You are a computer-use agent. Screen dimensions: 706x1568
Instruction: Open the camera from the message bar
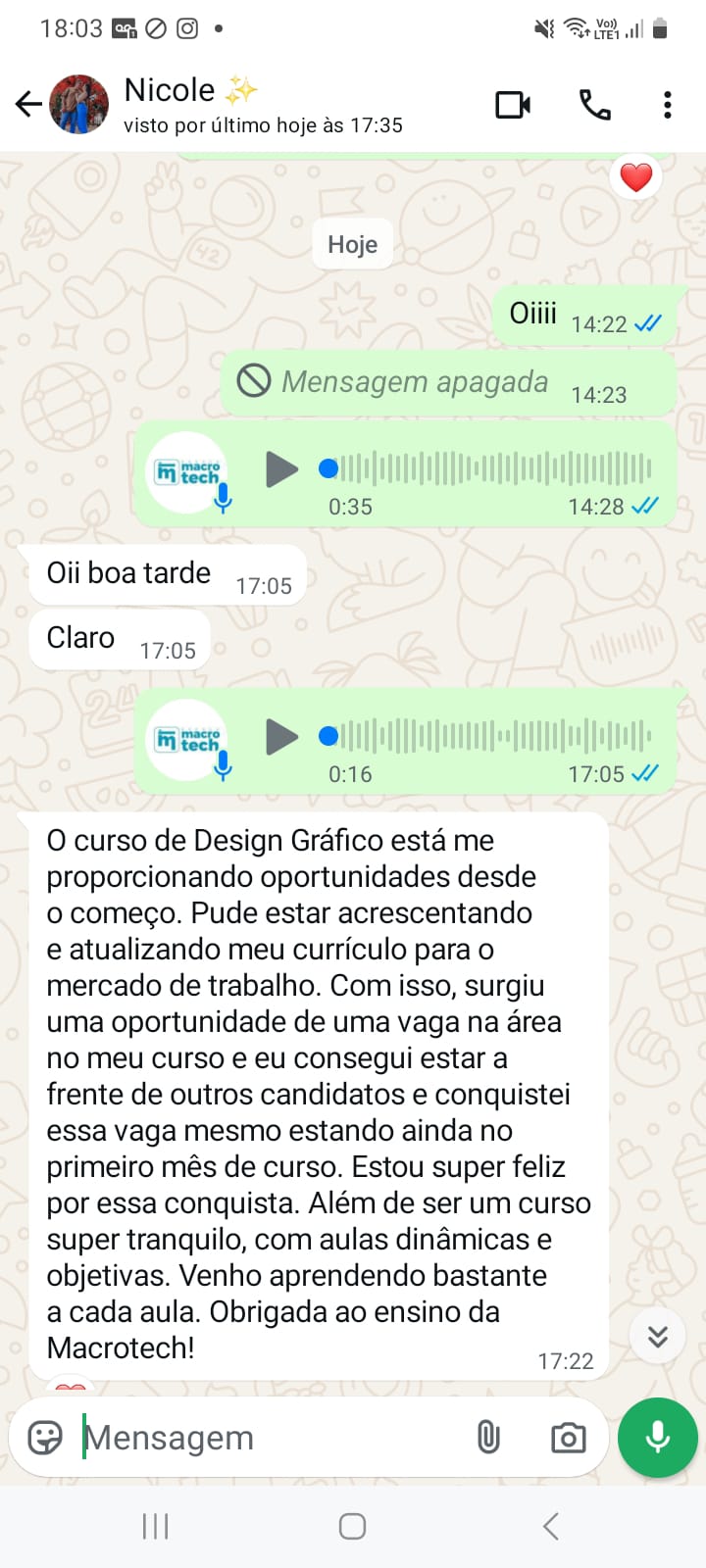pyautogui.click(x=568, y=1438)
